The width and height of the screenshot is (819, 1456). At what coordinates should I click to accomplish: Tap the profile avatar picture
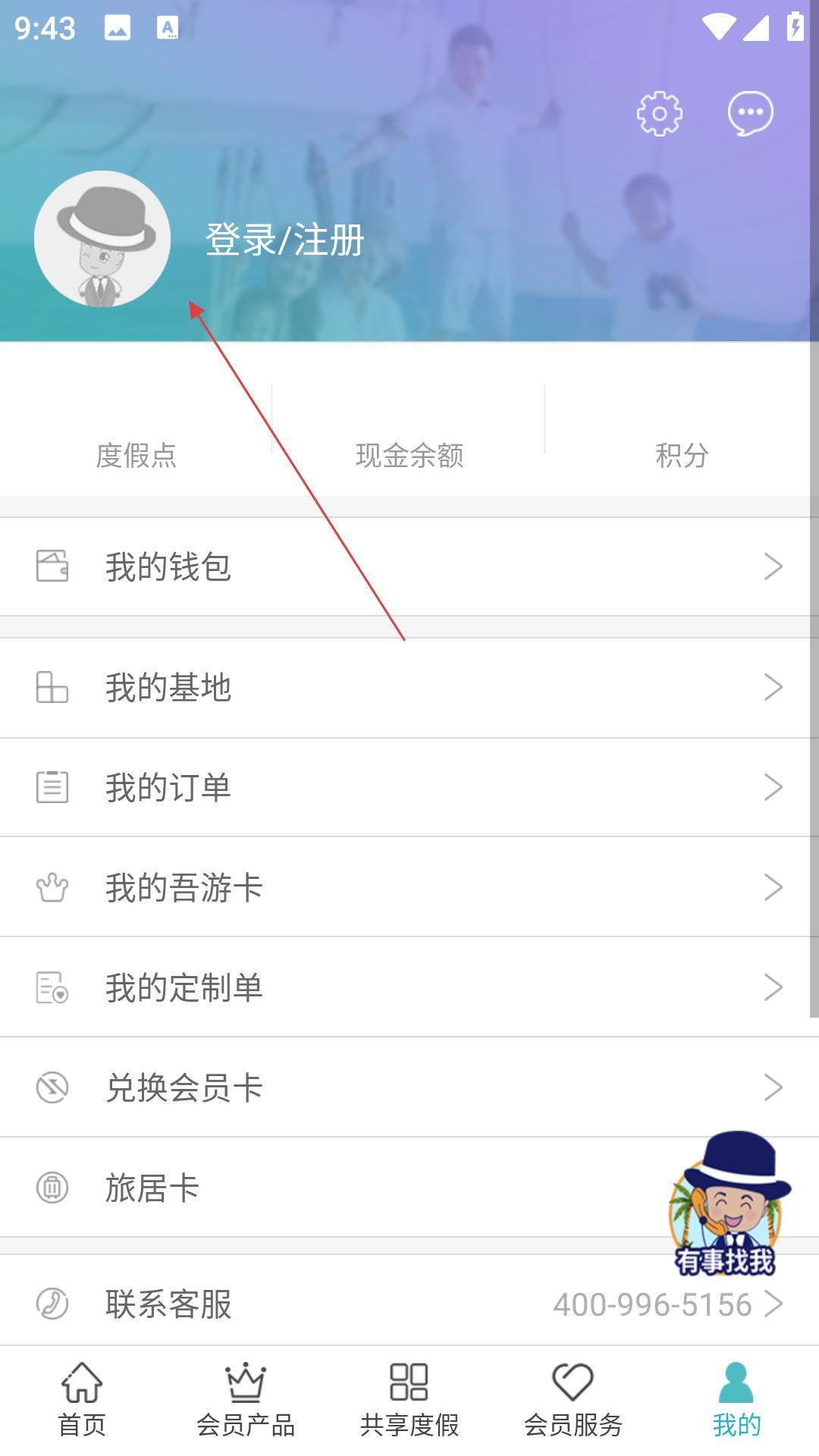pyautogui.click(x=102, y=239)
